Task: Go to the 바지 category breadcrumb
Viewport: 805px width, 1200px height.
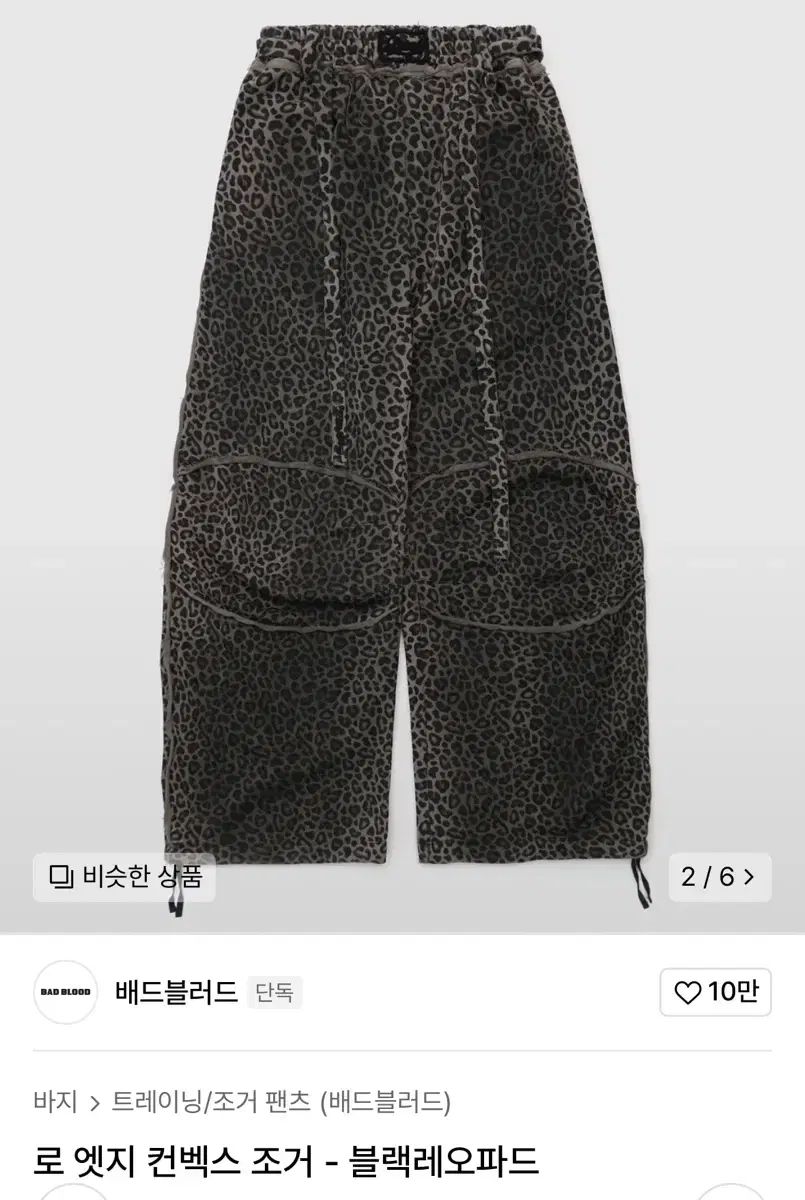Action: (x=55, y=1102)
